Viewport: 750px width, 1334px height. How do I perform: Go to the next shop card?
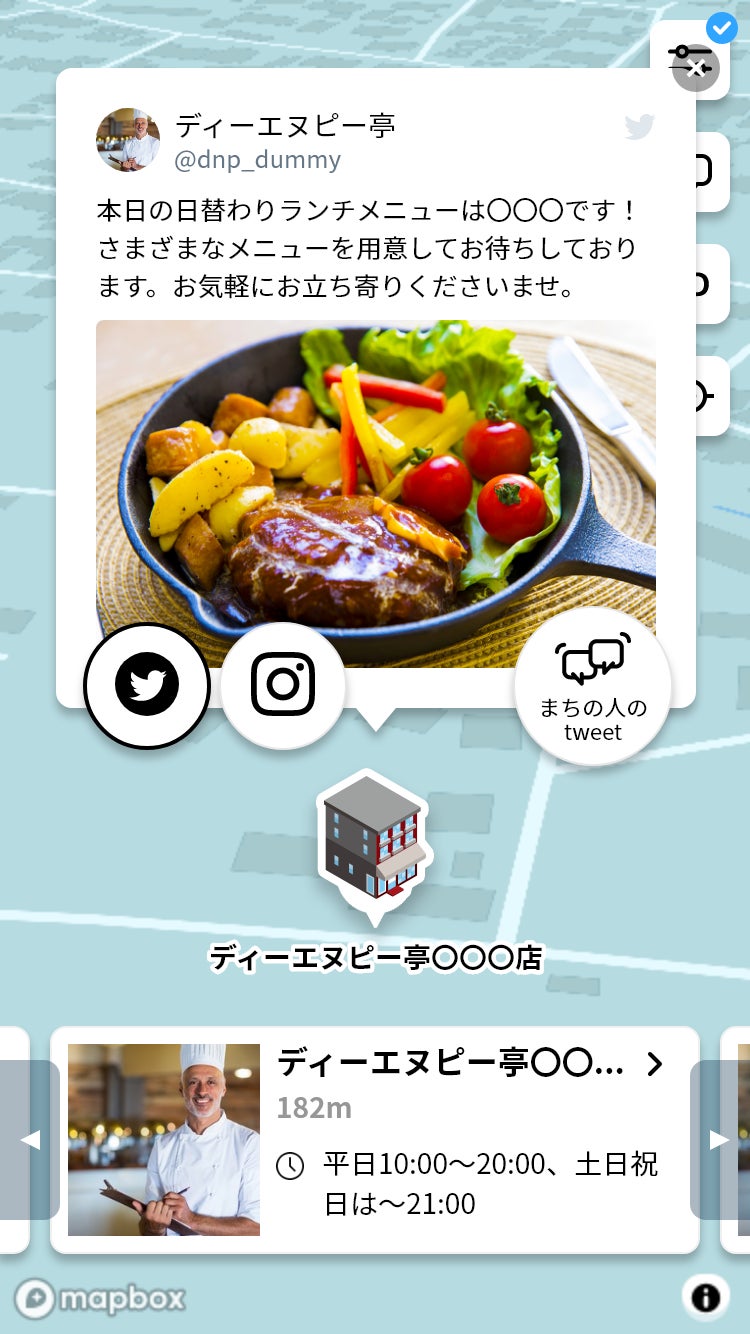click(x=718, y=1139)
